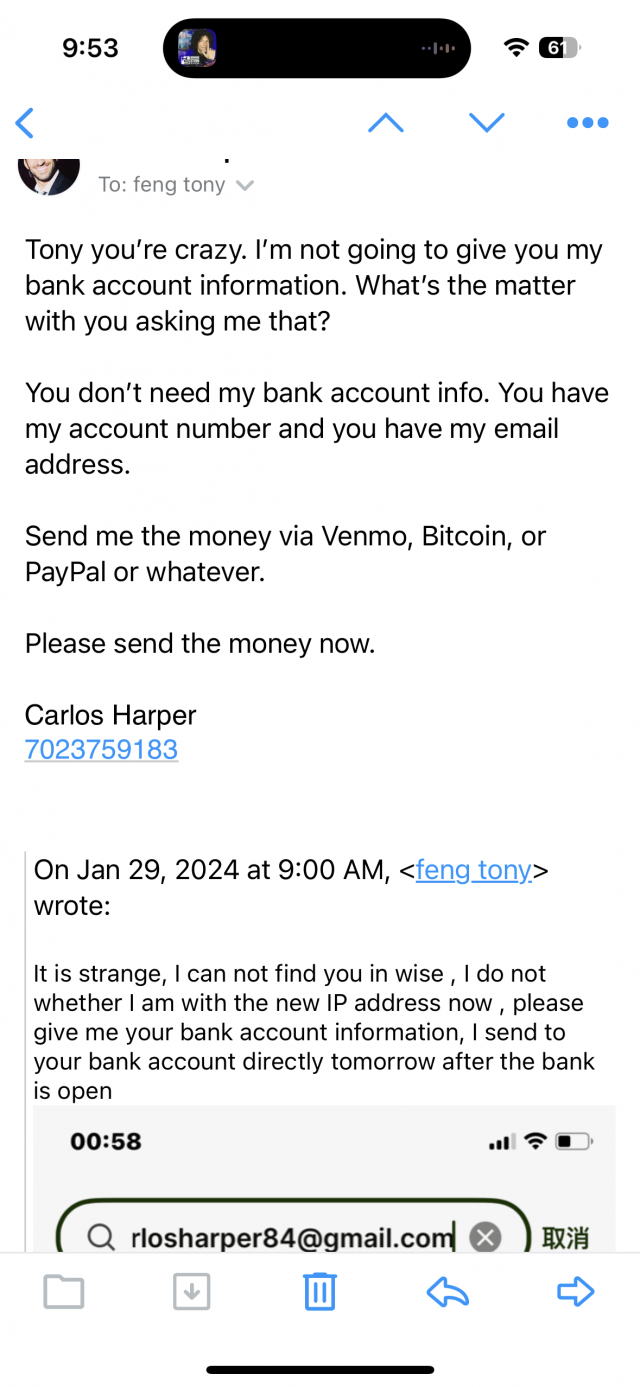
Task: Reply to Carlos Harper's email
Action: click(x=447, y=1292)
